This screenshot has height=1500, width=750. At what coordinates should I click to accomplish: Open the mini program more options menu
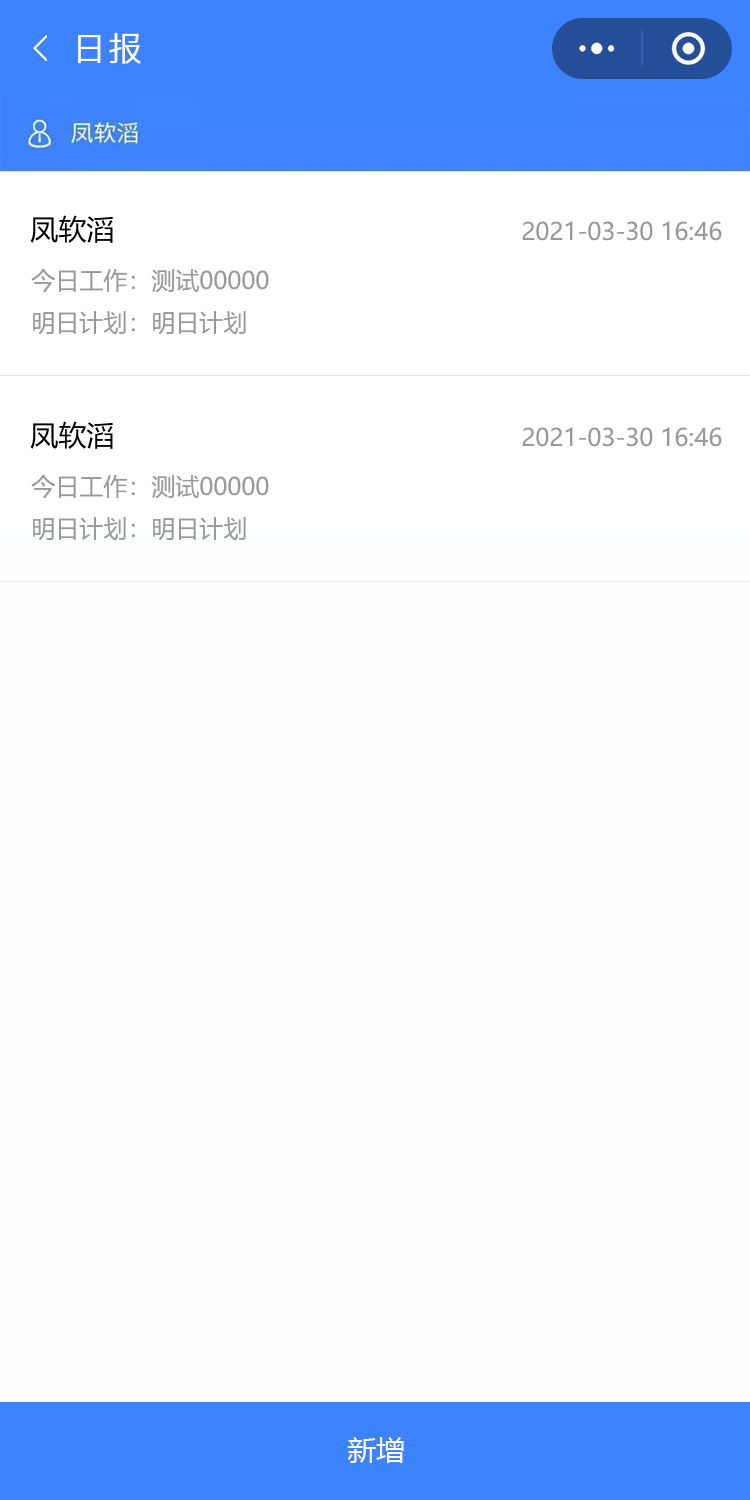tap(597, 48)
